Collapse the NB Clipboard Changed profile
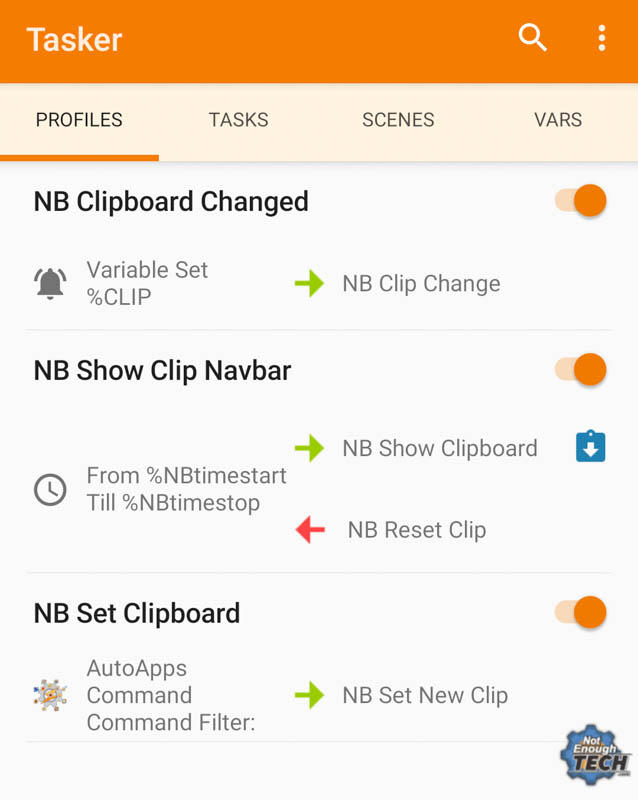This screenshot has height=800, width=638. 171,202
